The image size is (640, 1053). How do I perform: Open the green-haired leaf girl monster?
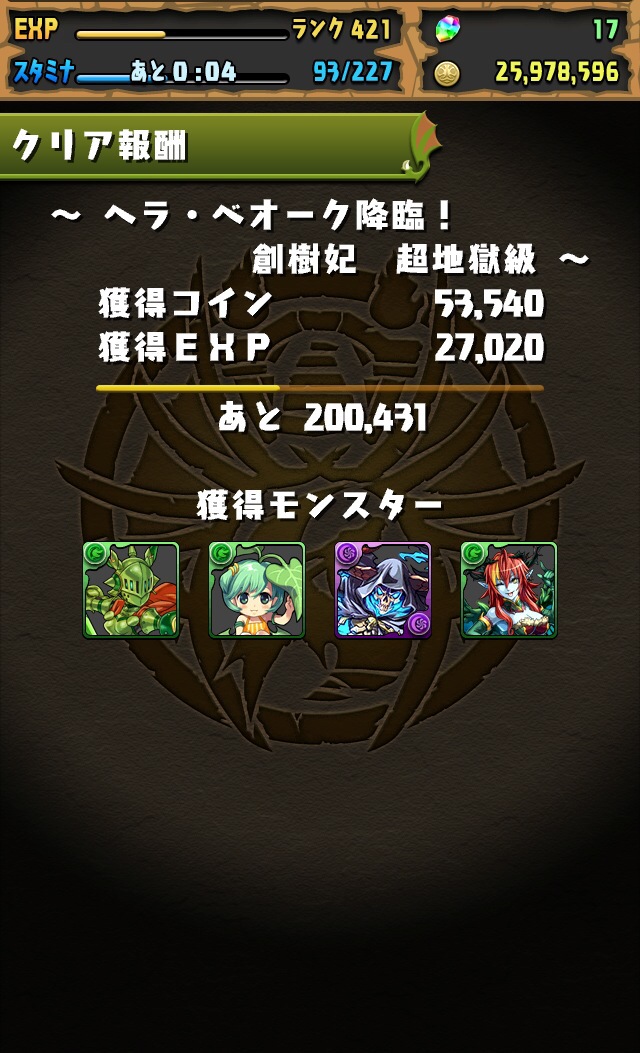tap(257, 590)
